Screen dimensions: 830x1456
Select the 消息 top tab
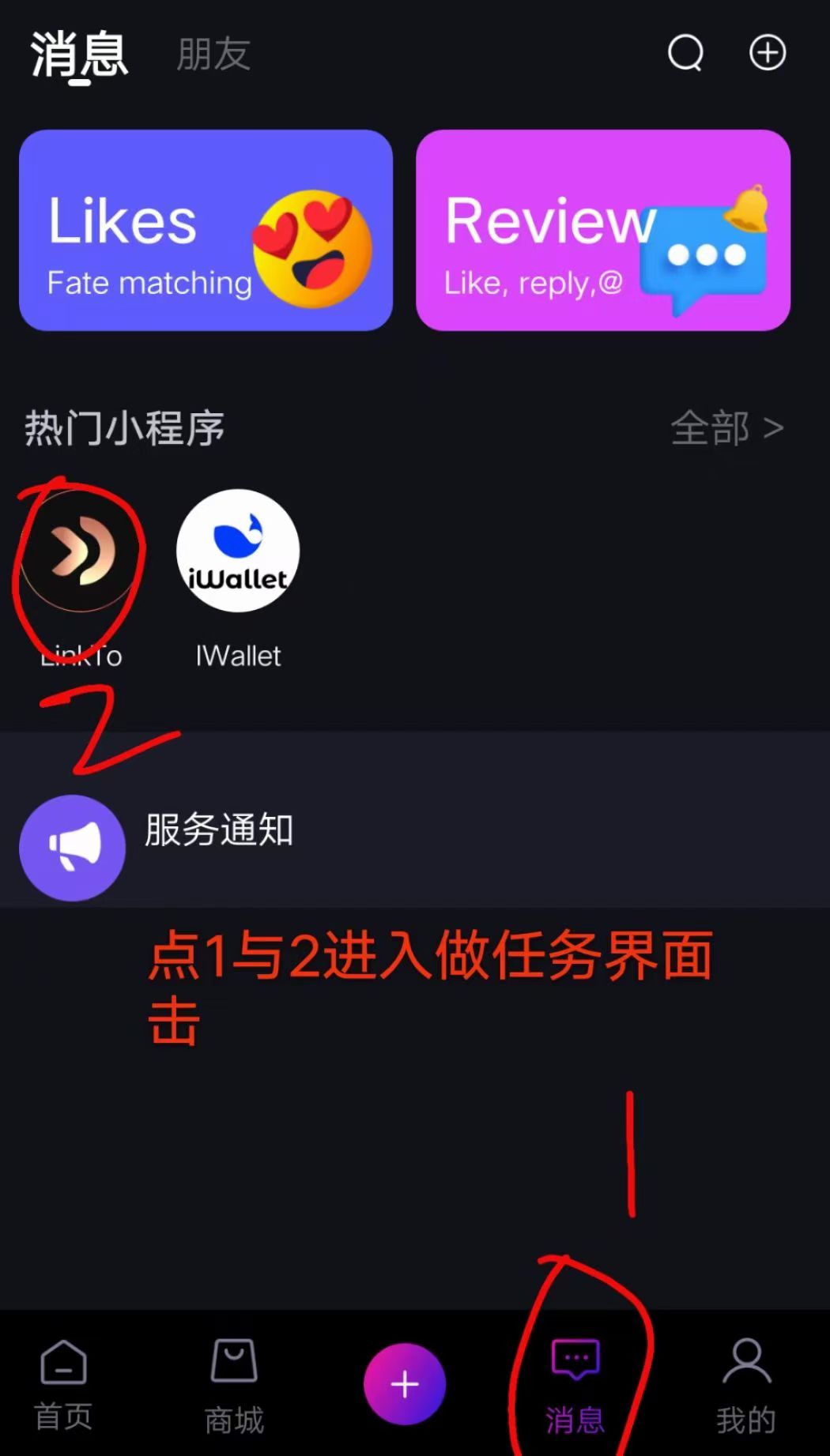[79, 55]
